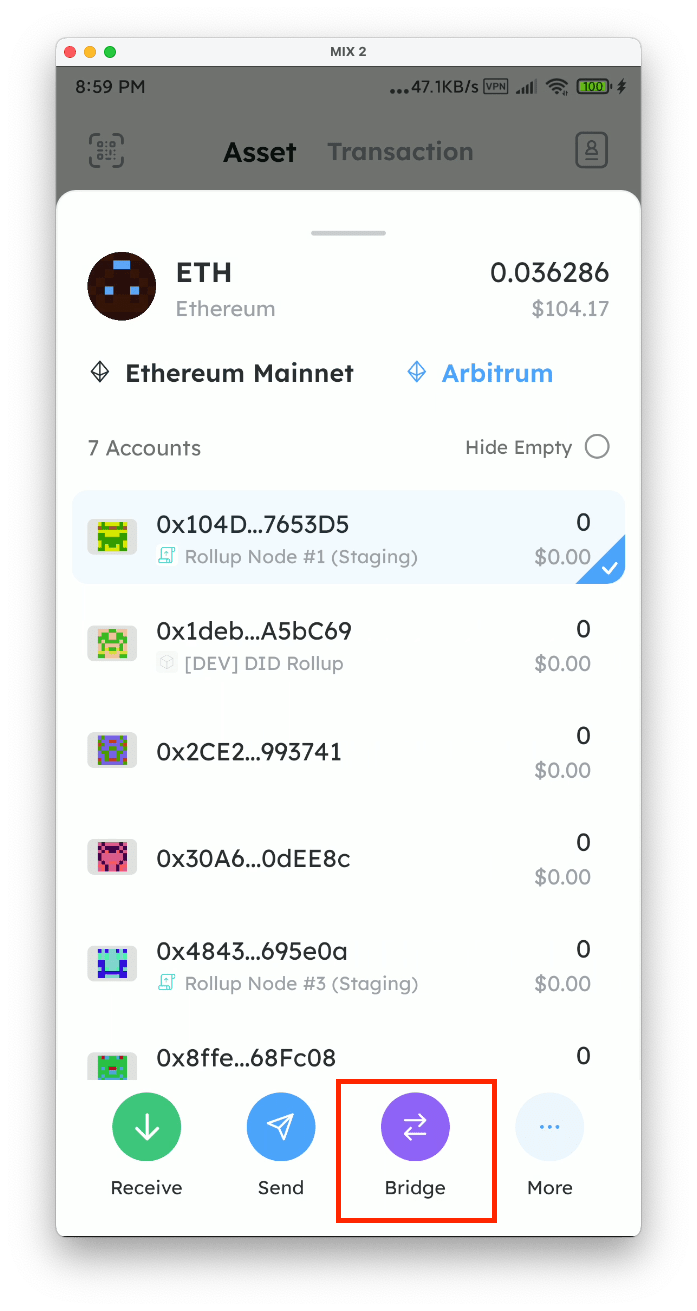
Task: Select account 0x1deb...A5bC69
Action: tap(348, 645)
